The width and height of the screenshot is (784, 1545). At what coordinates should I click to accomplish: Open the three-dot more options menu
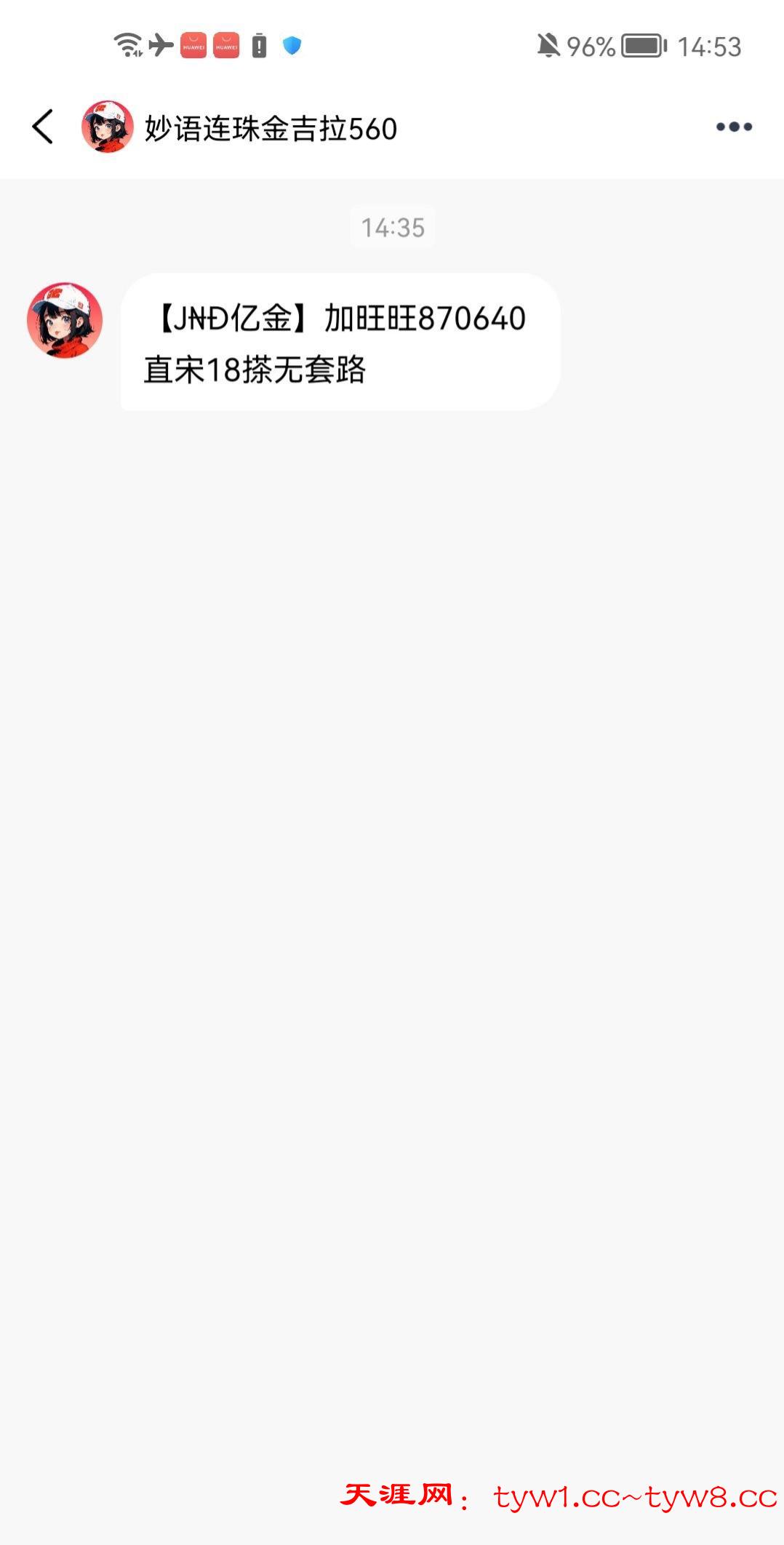tap(733, 127)
